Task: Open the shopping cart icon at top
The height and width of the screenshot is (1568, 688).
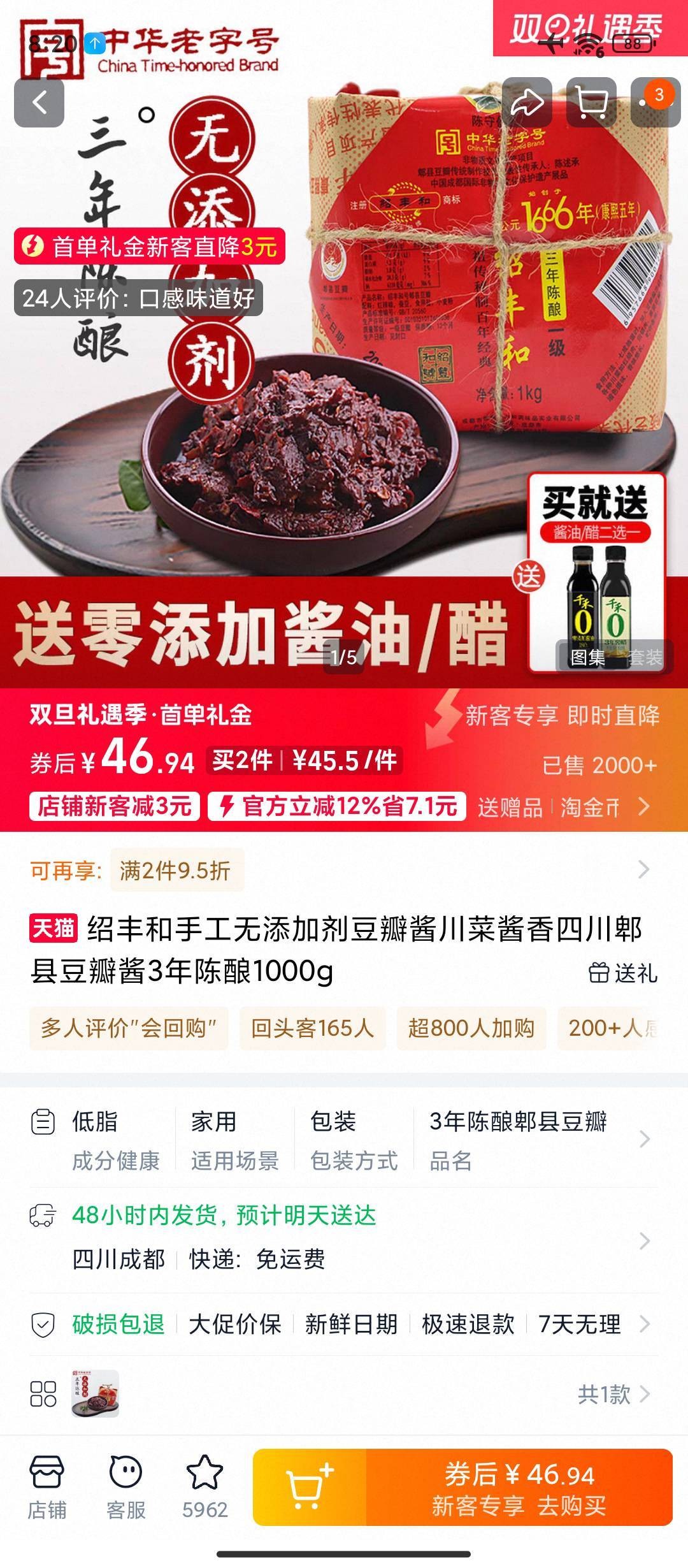Action: [591, 103]
